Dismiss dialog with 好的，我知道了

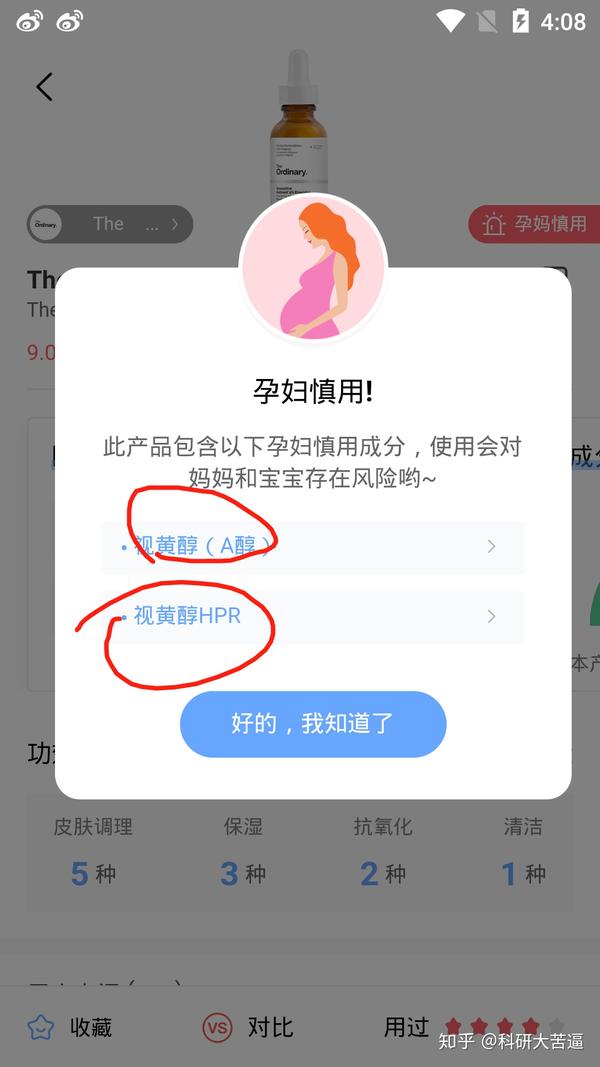coord(312,724)
